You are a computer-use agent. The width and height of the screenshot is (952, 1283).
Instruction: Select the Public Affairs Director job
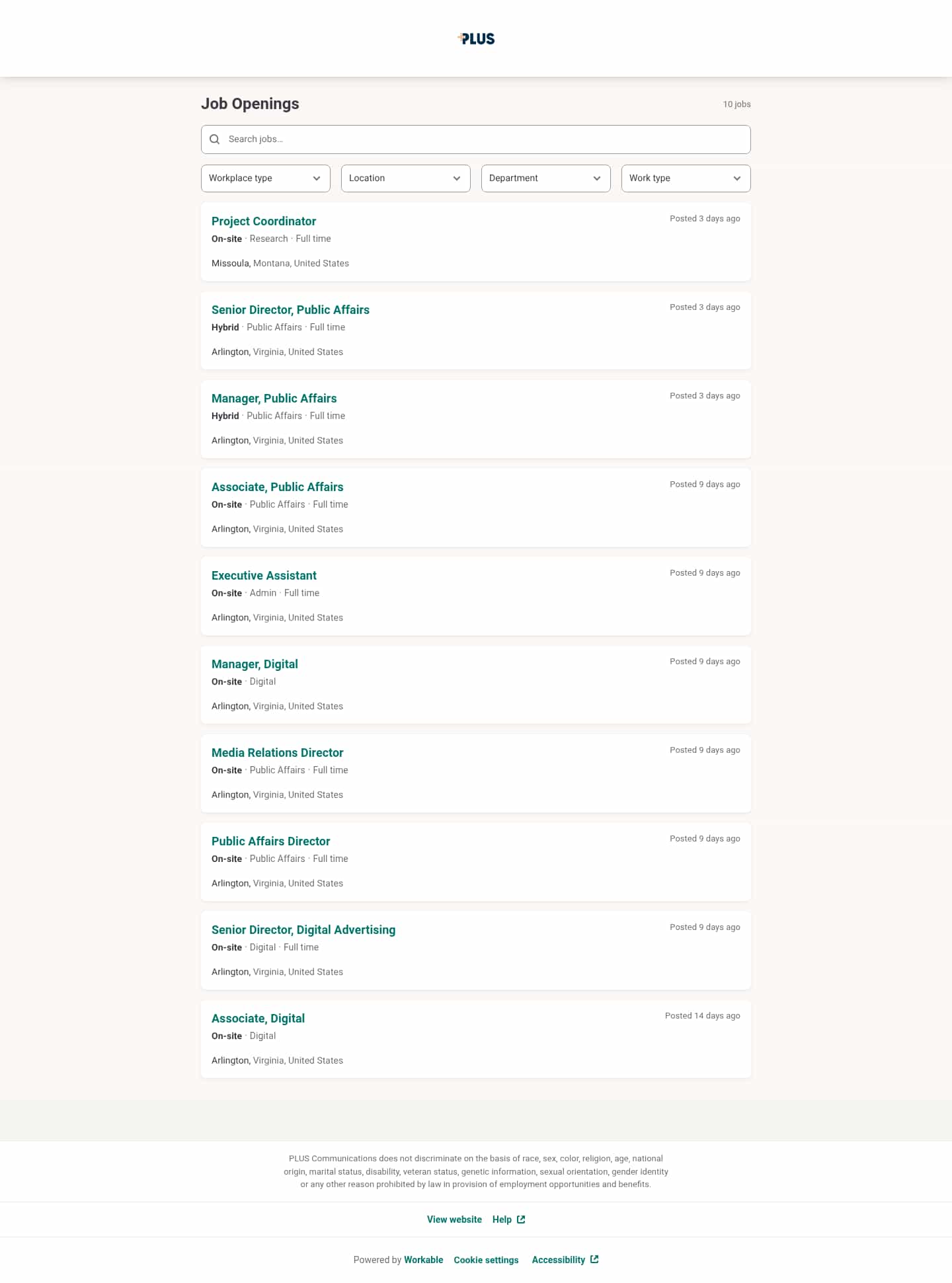[x=270, y=841]
